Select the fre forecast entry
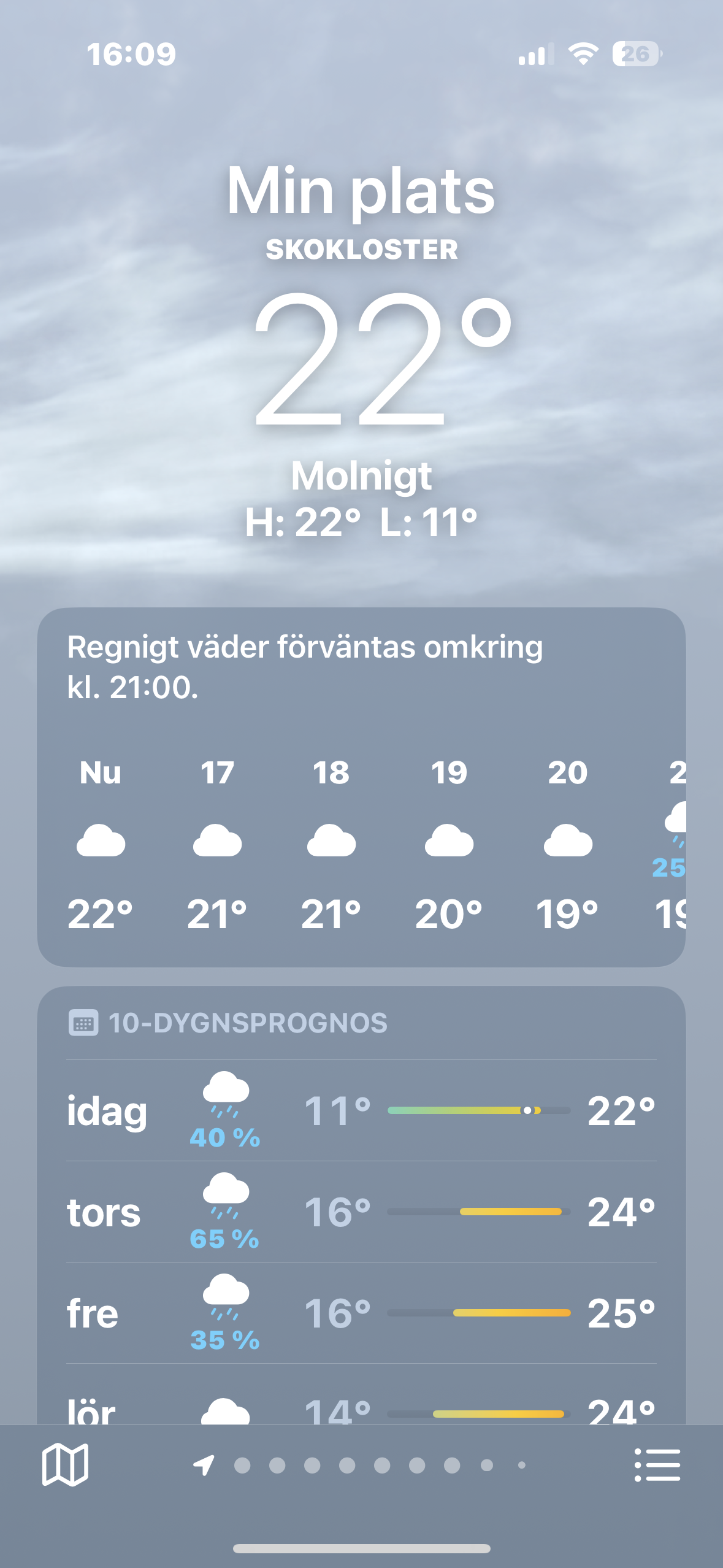This screenshot has height=1568, width=723. [362, 1313]
